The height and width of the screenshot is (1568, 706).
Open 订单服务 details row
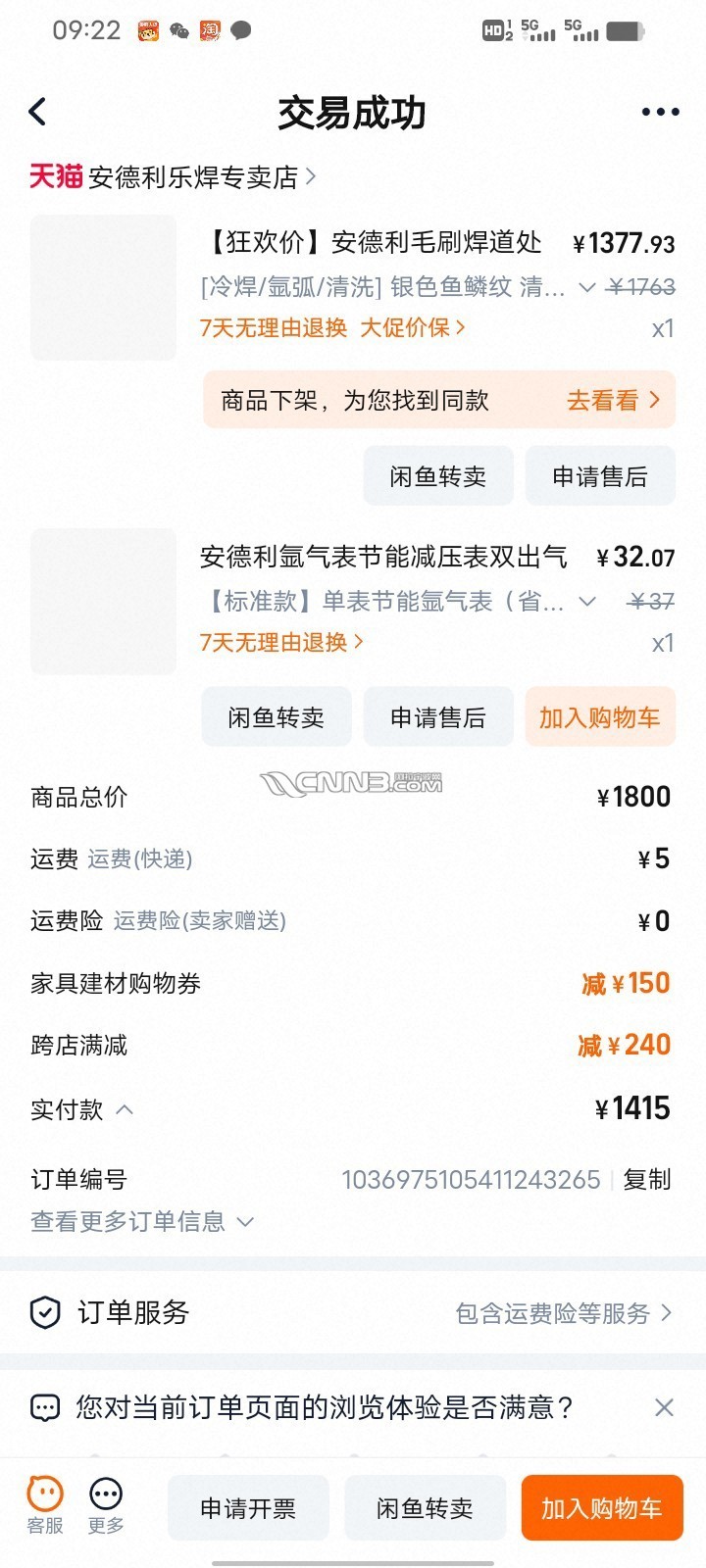point(353,1312)
